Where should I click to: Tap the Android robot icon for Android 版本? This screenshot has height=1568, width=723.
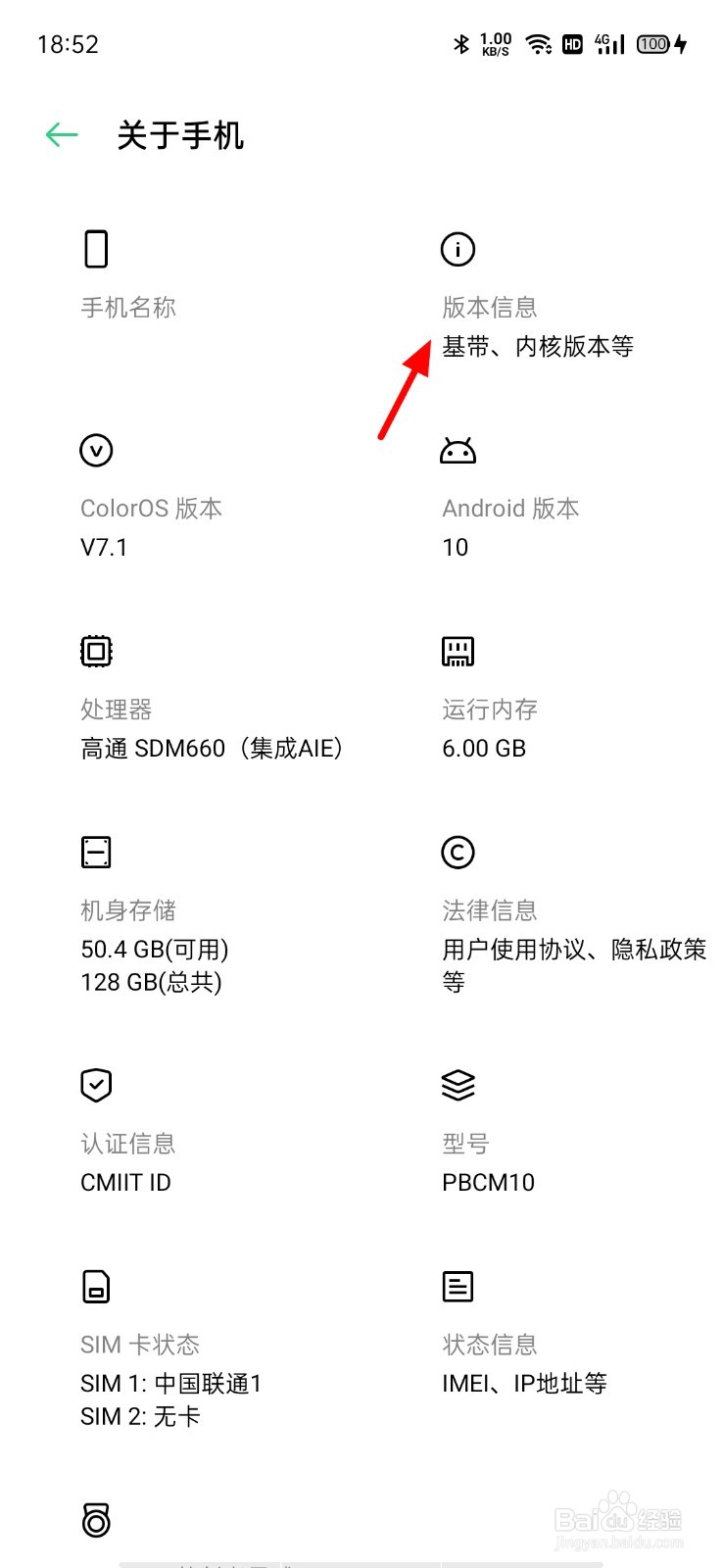[457, 450]
